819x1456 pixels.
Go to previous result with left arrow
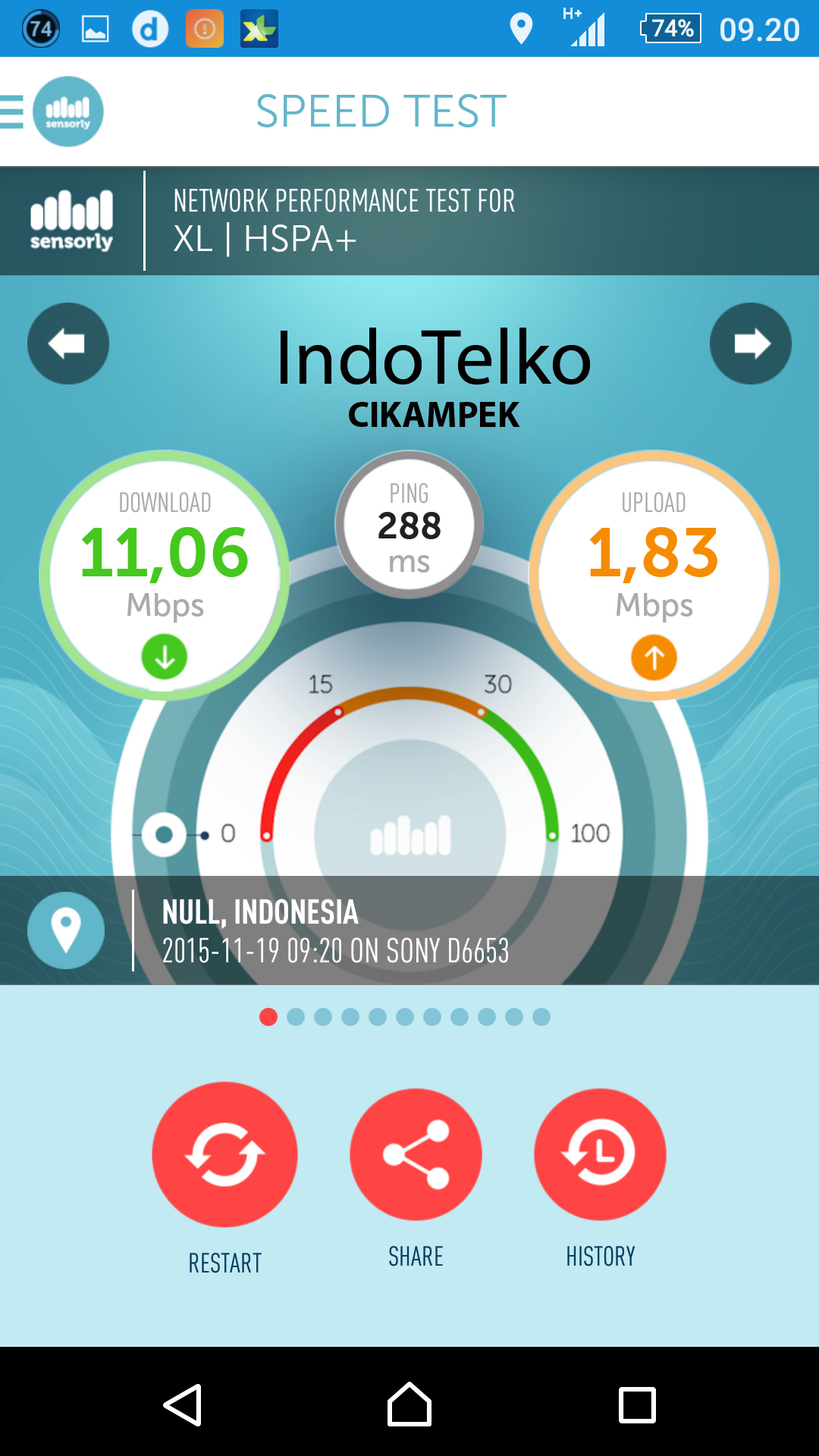pos(68,344)
